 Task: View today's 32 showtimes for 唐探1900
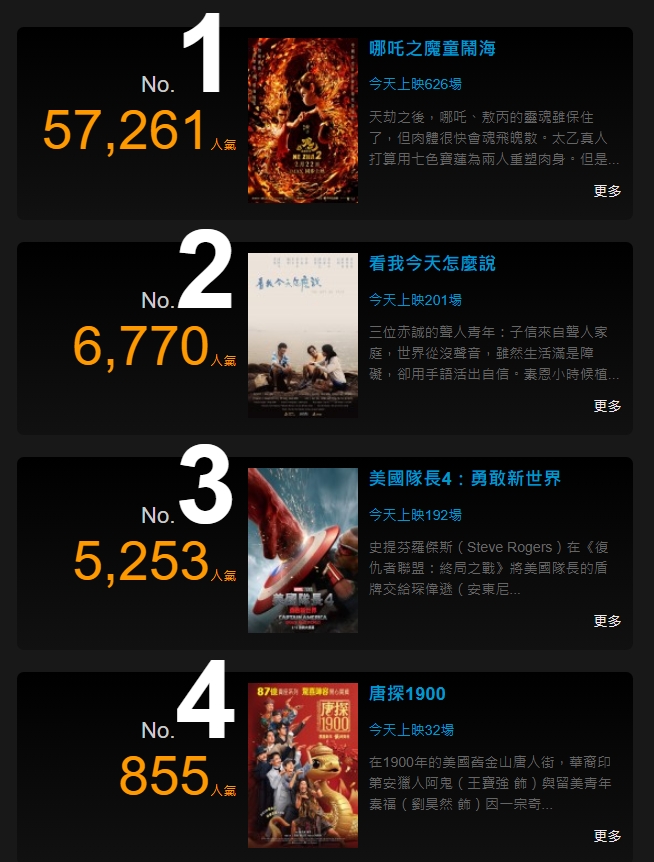pos(411,730)
